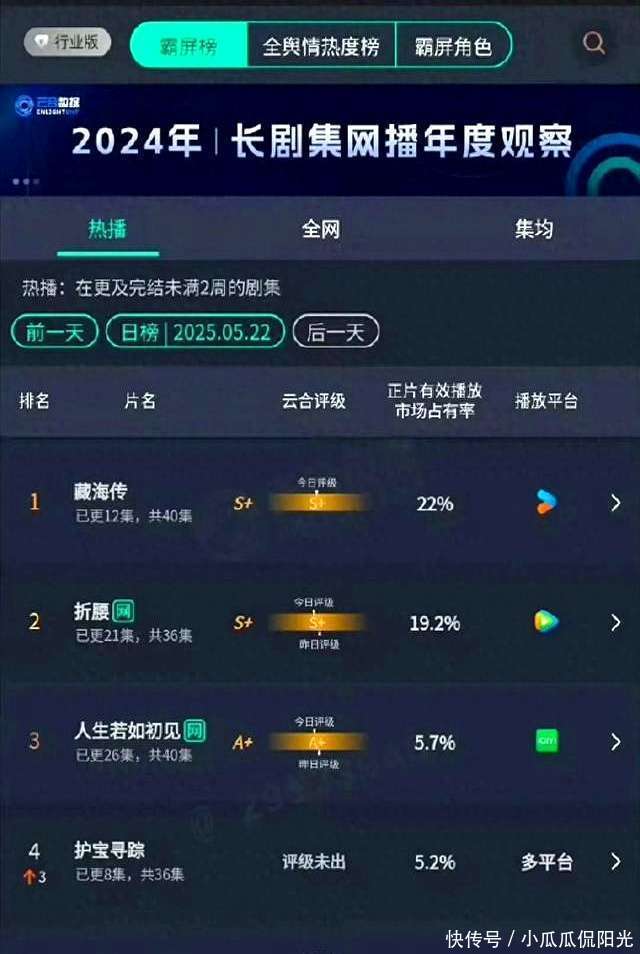The image size is (640, 954).
Task: Open details for 折腰
Action: pos(320,622)
